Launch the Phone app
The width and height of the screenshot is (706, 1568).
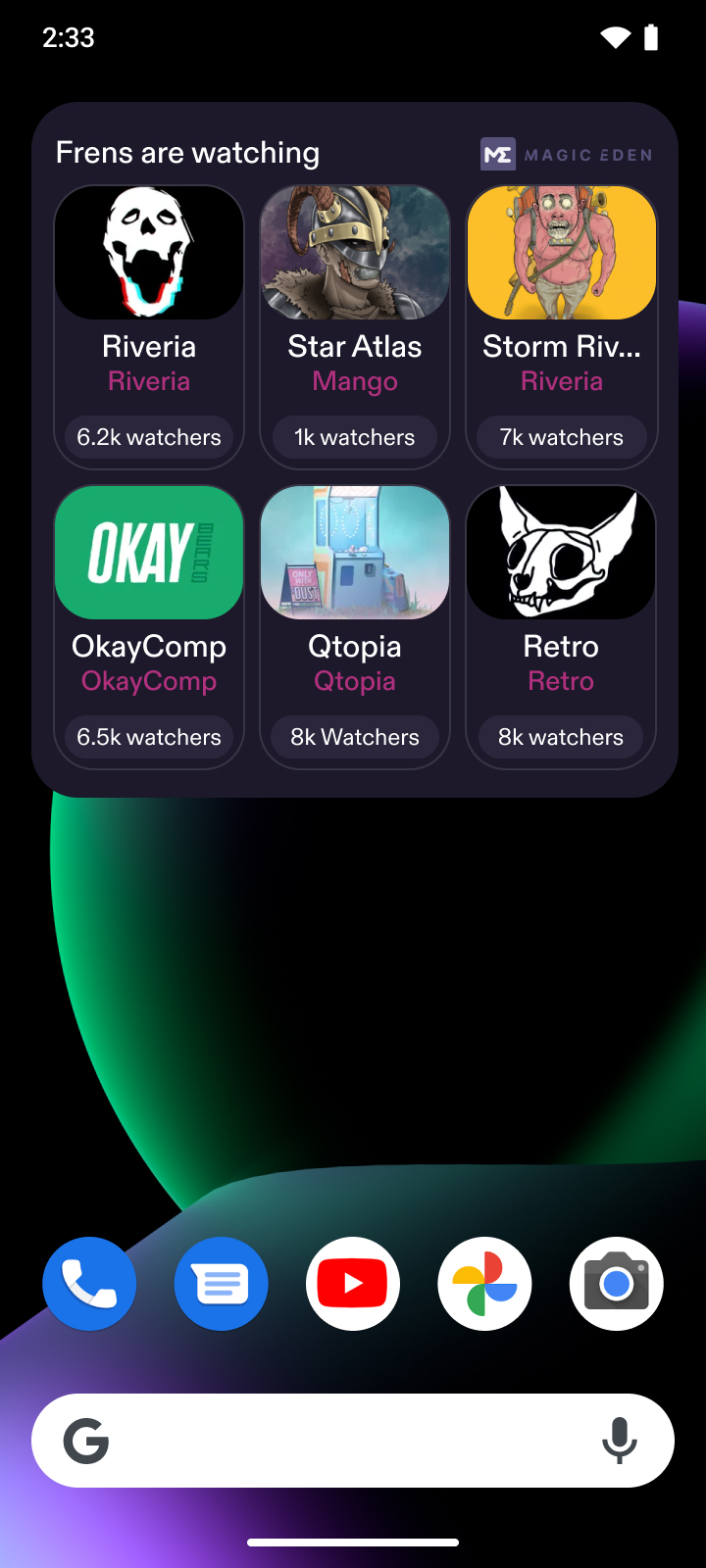[89, 1284]
